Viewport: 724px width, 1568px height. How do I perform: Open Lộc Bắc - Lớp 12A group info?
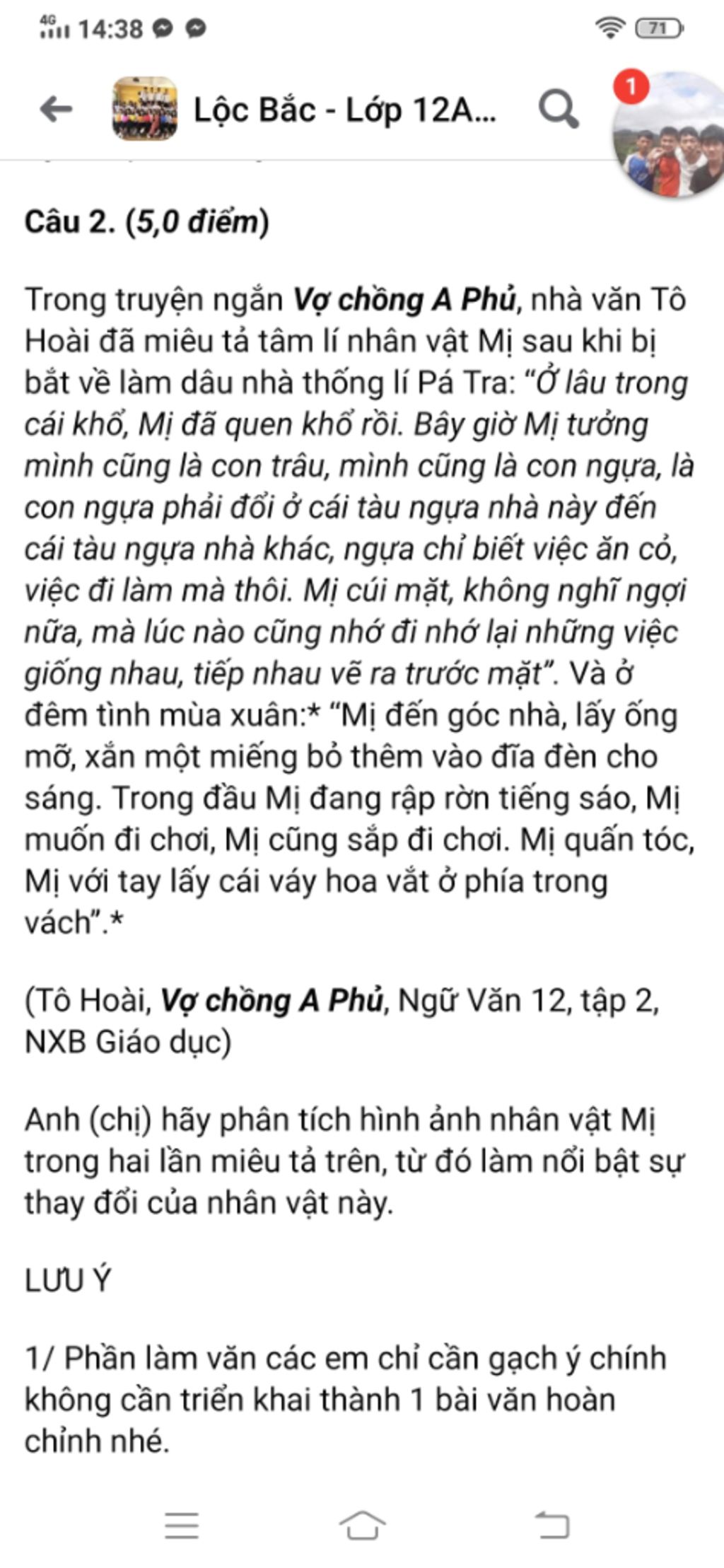(344, 110)
